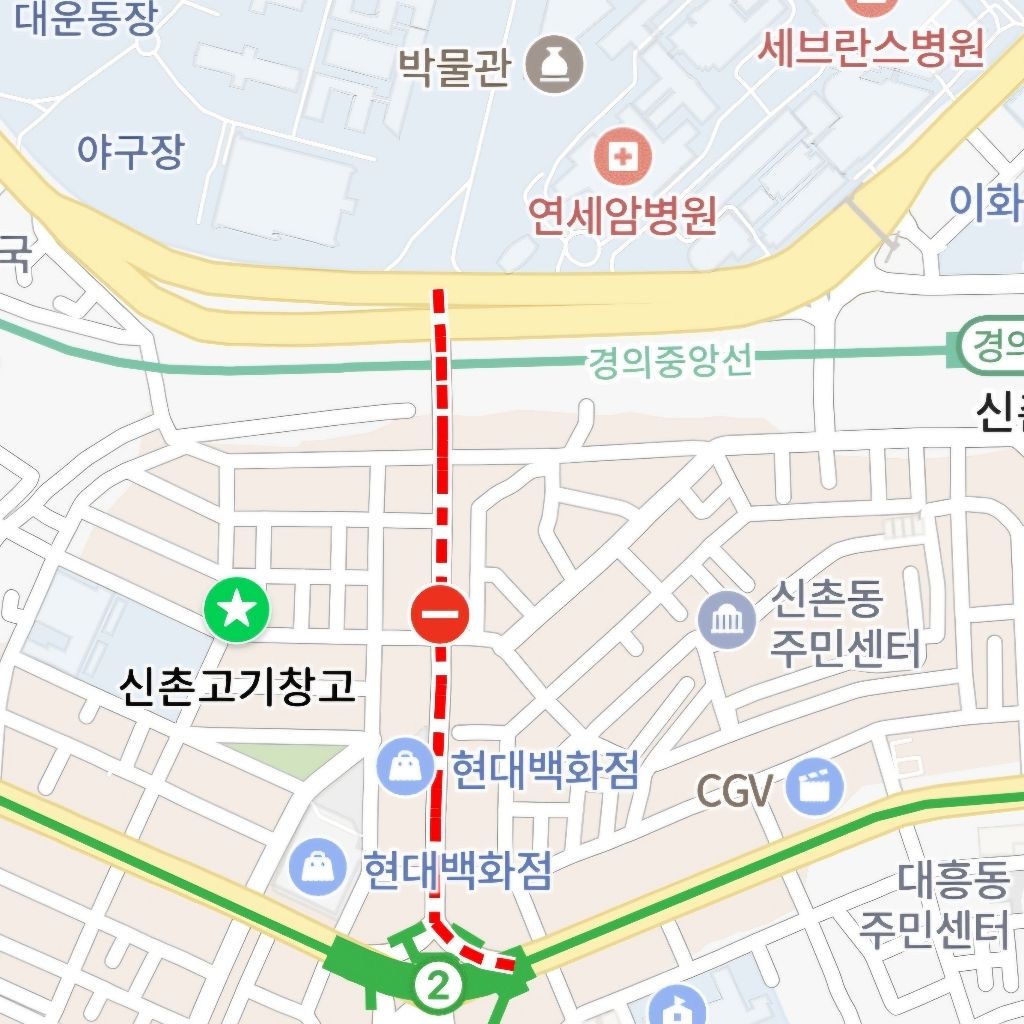Viewport: 1024px width, 1024px height.
Task: Tap the red no-entry traffic control marker
Action: pos(440,612)
